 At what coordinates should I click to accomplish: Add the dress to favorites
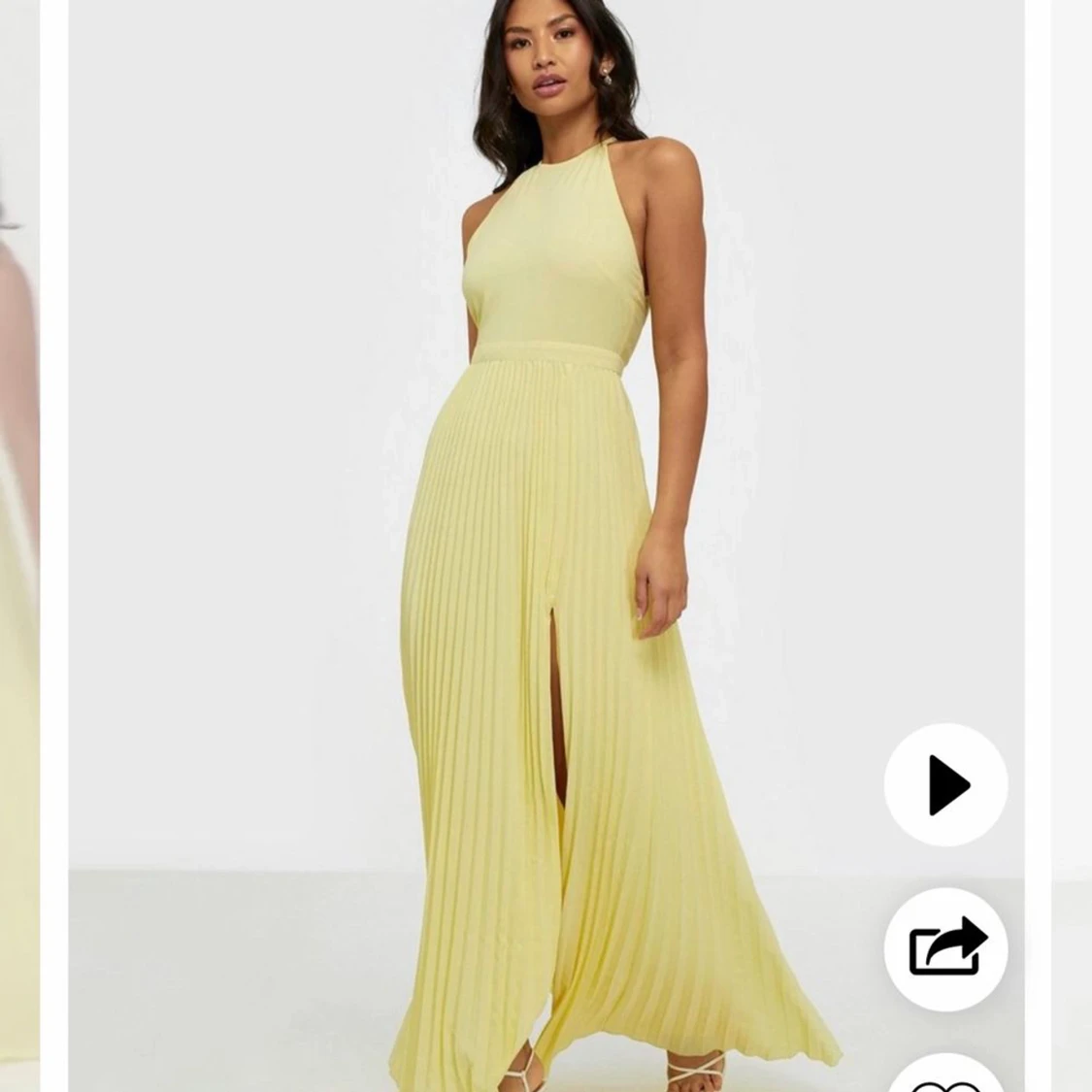click(945, 1076)
